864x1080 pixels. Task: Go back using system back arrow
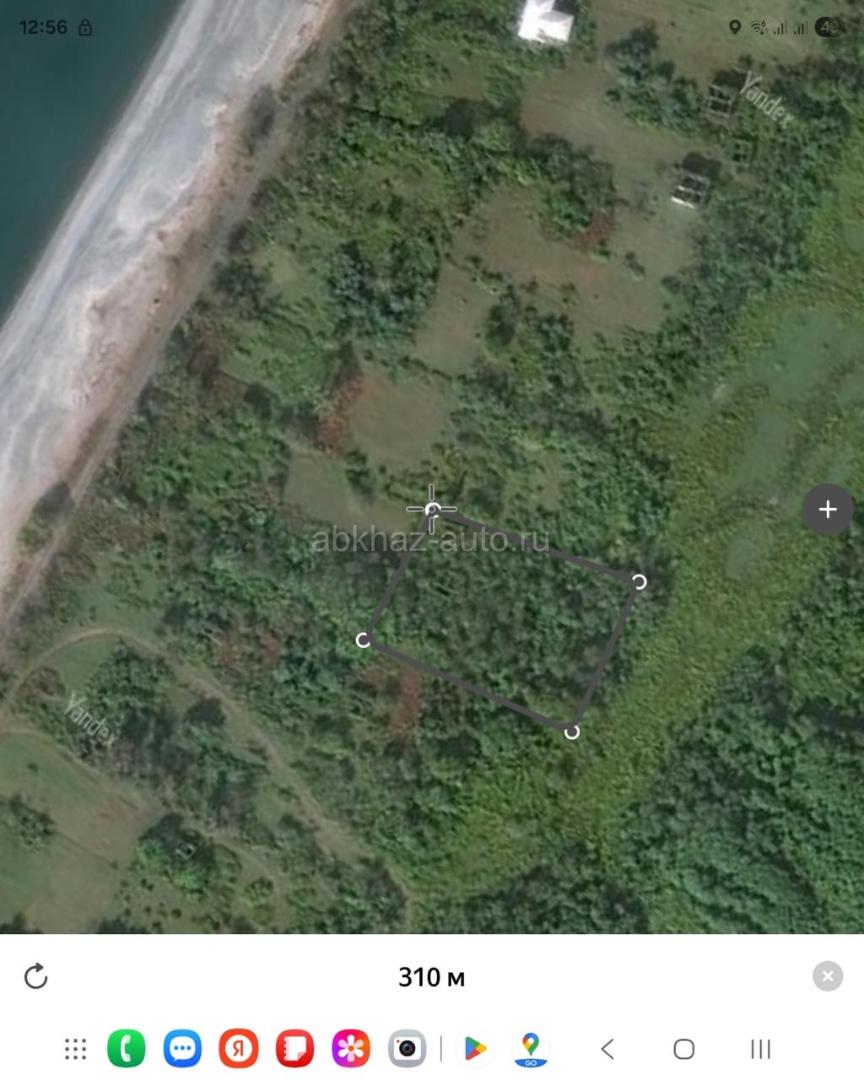coord(608,1049)
